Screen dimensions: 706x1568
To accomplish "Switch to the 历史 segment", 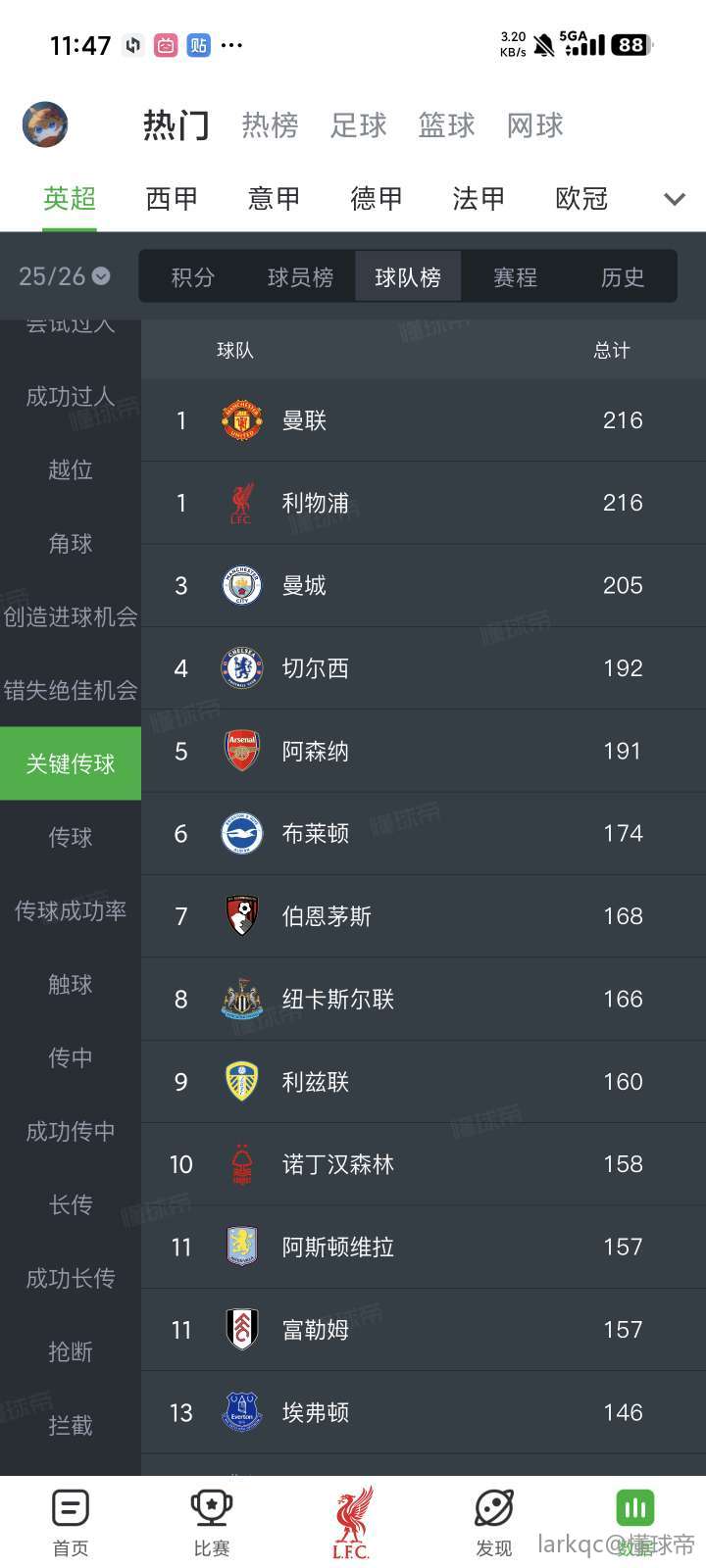I will coord(622,277).
